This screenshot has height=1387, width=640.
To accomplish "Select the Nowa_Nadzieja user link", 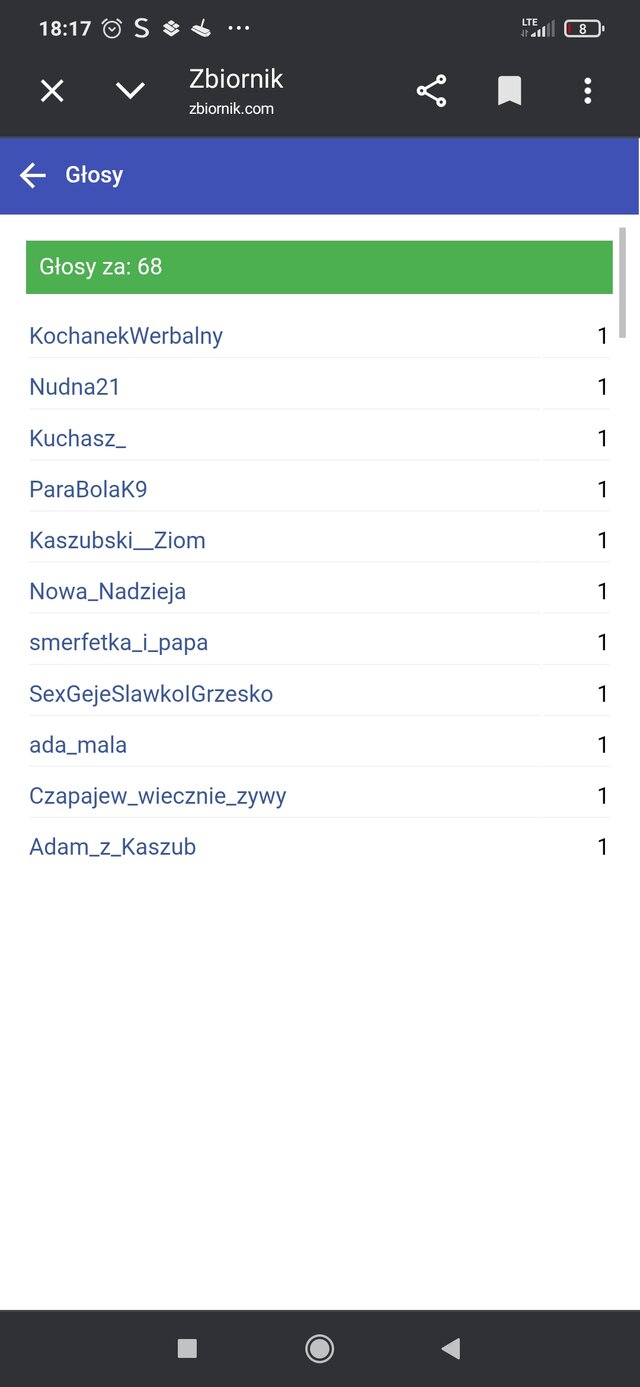I will pyautogui.click(x=108, y=591).
